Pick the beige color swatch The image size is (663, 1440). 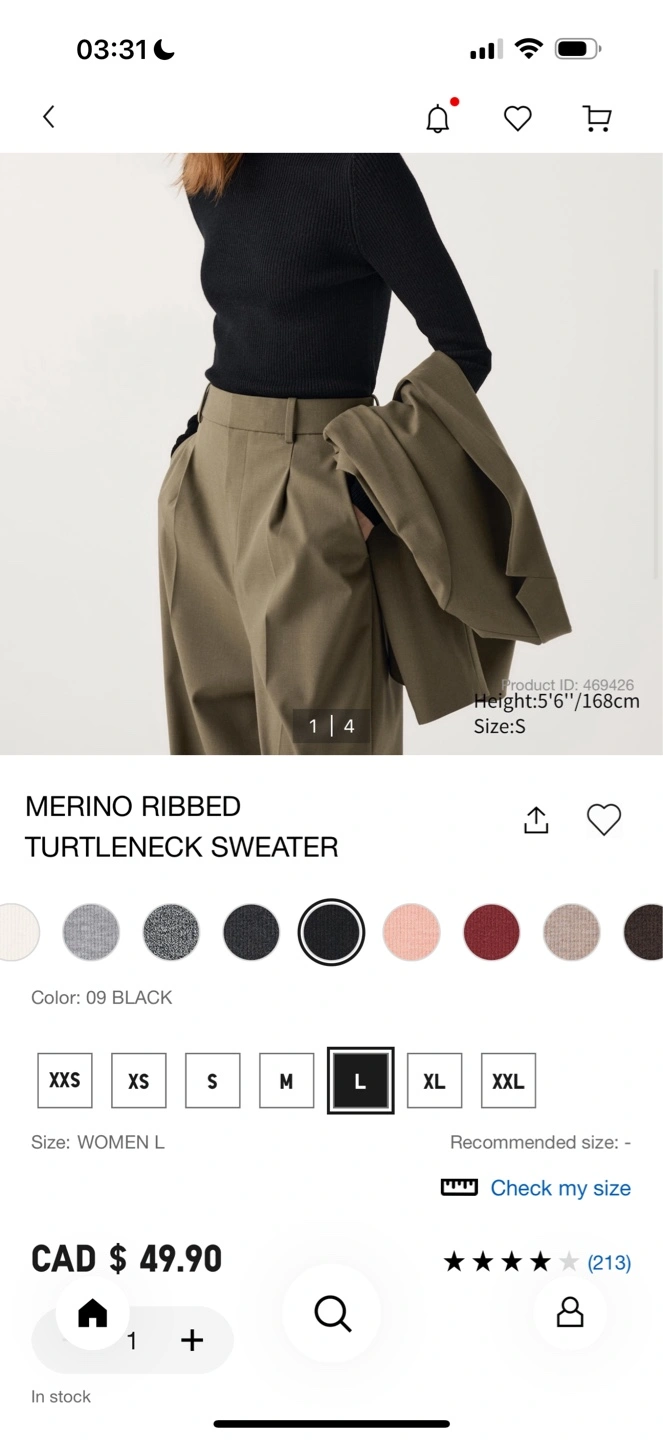(x=571, y=932)
